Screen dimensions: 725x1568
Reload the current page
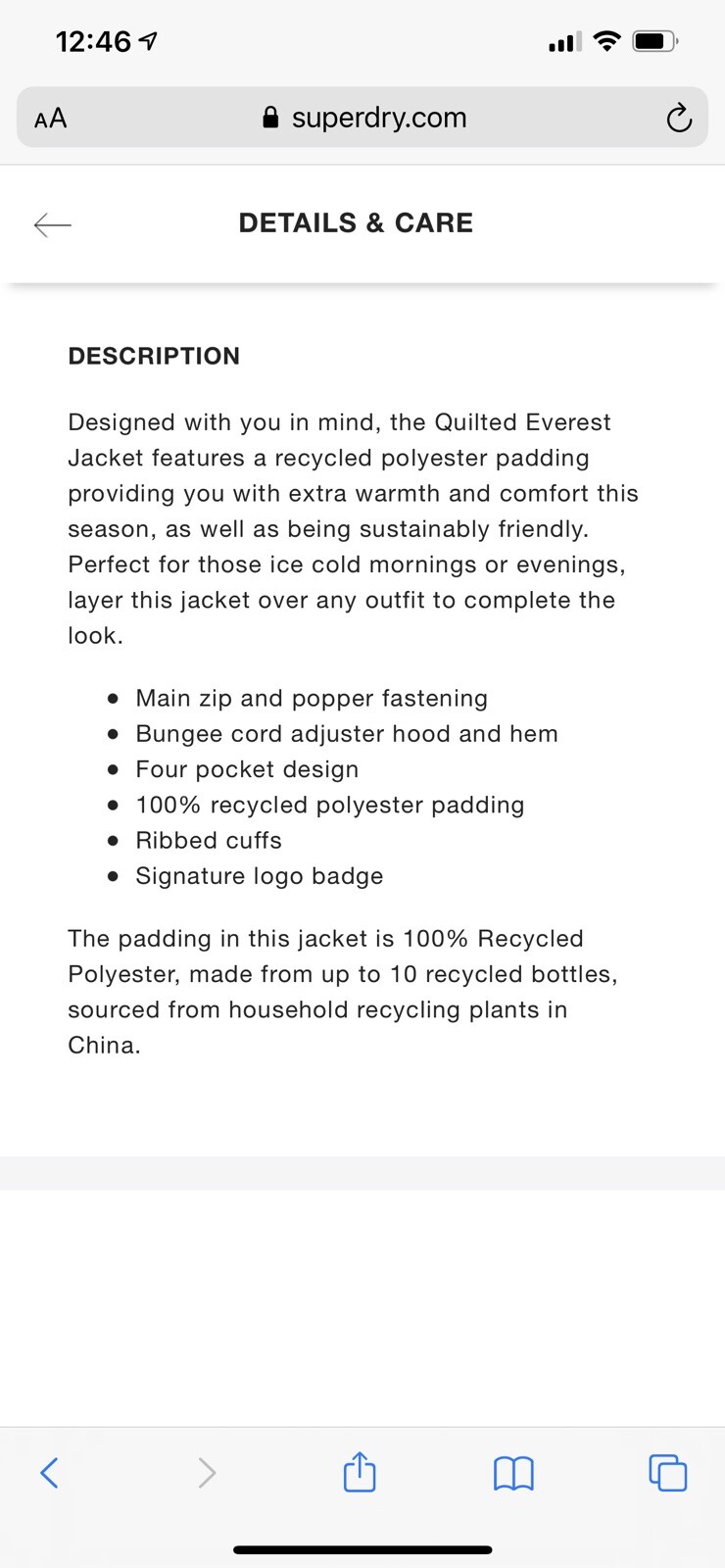[x=678, y=120]
